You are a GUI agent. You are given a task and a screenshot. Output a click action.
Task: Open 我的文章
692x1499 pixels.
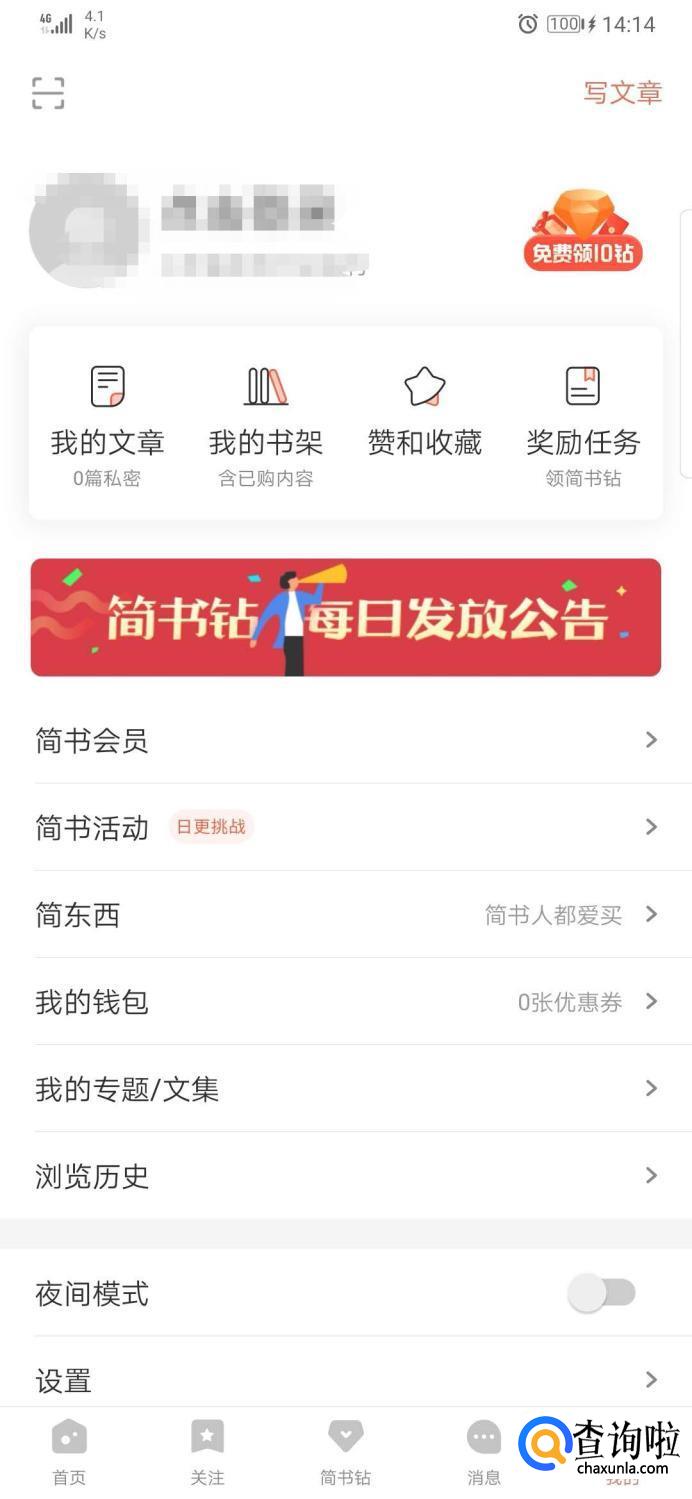107,423
